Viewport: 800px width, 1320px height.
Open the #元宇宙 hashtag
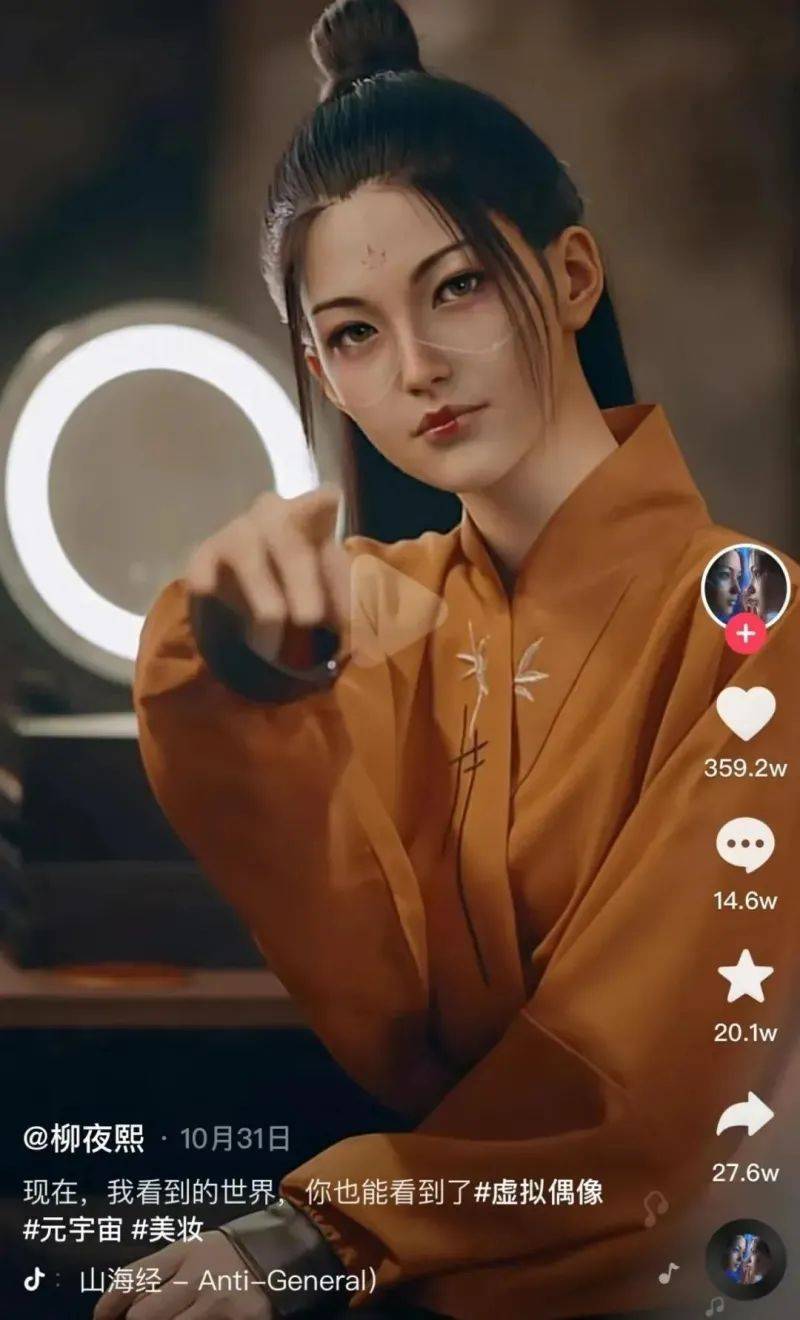coord(72,1230)
